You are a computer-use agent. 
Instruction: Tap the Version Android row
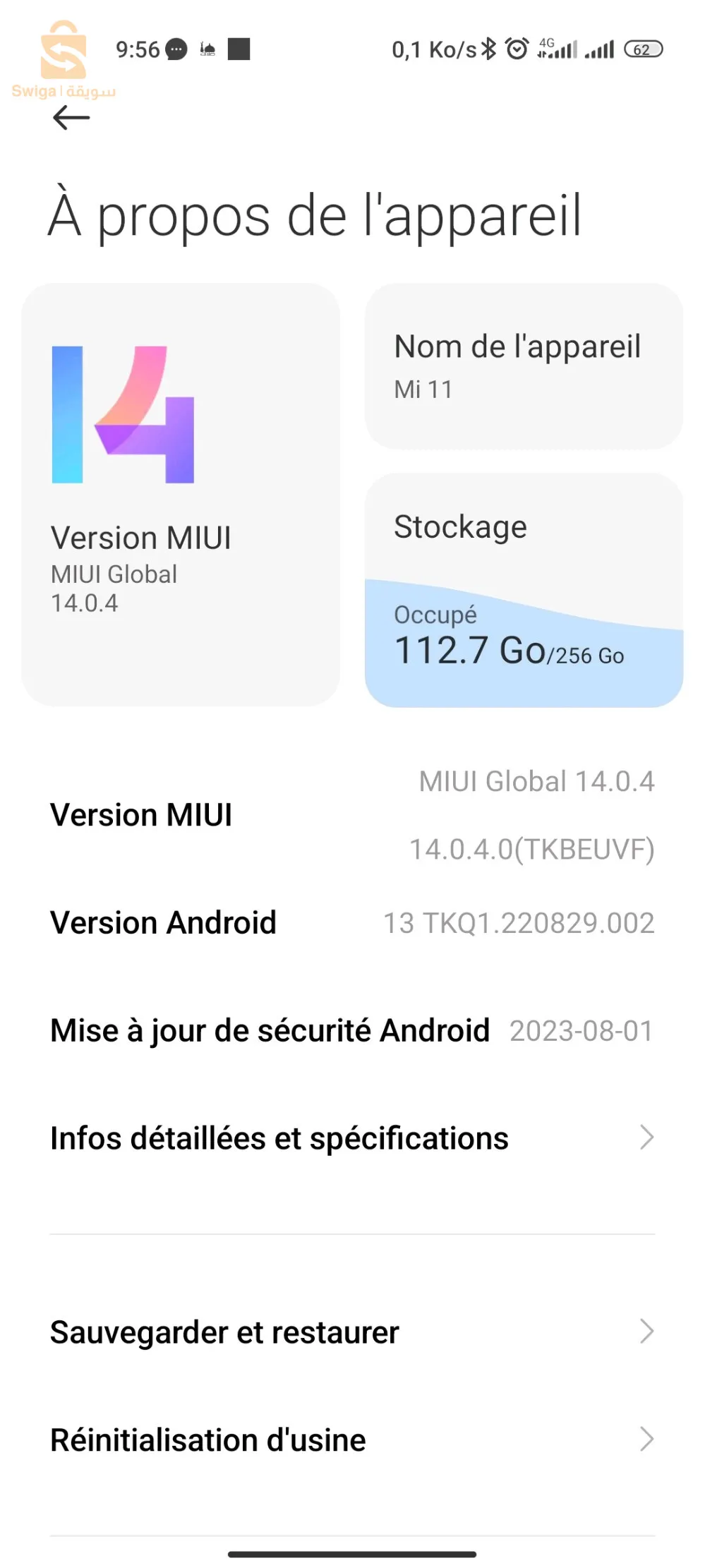(352, 923)
